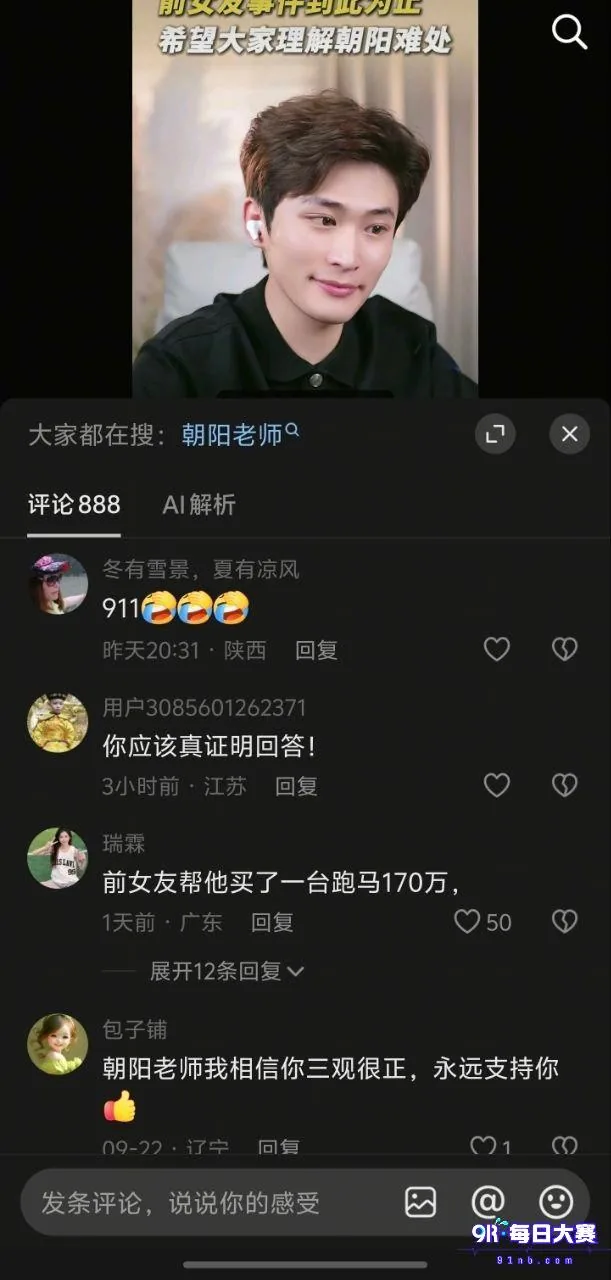Open 包子铺's profile avatar
Viewport: 611px width, 1280px height.
[x=57, y=1044]
